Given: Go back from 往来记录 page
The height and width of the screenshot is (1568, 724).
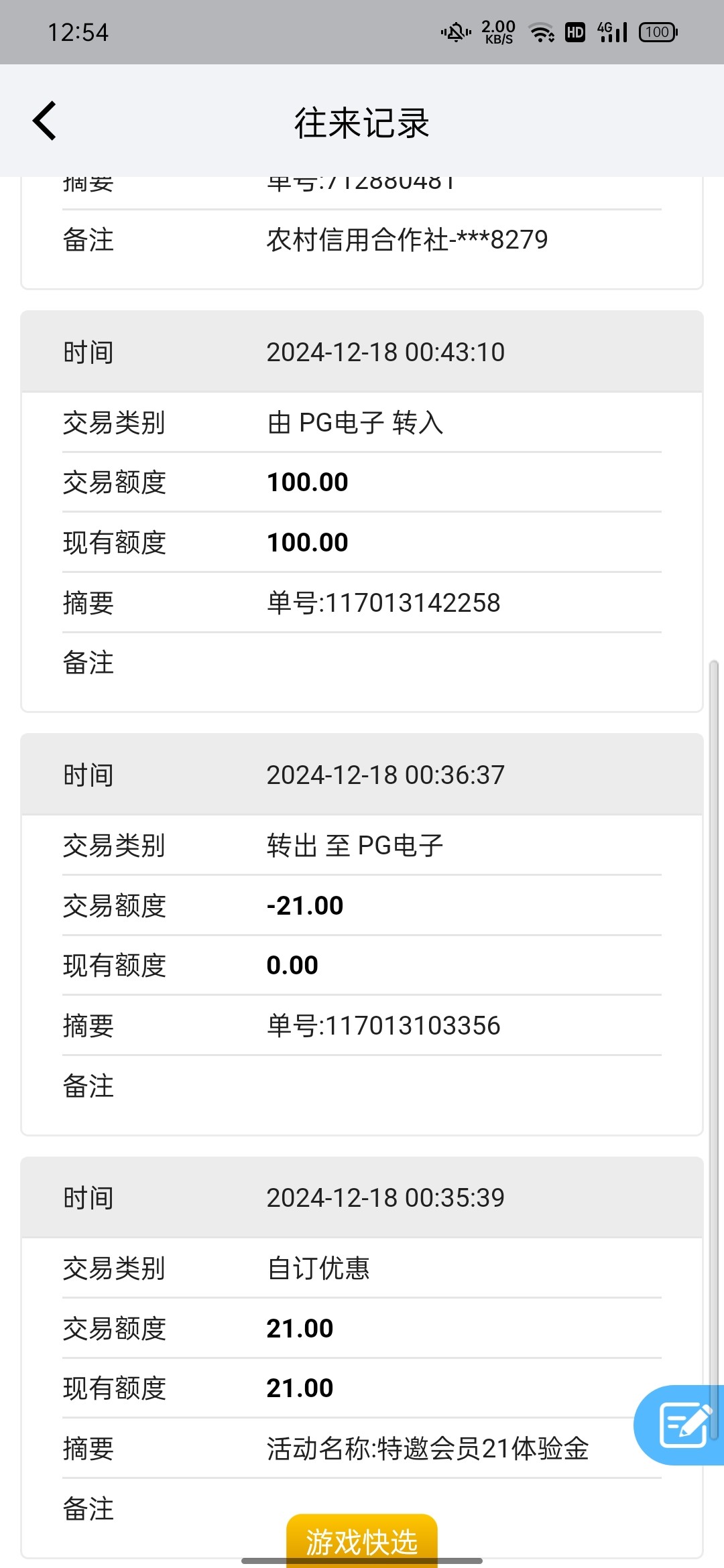Looking at the screenshot, I should click(x=44, y=121).
